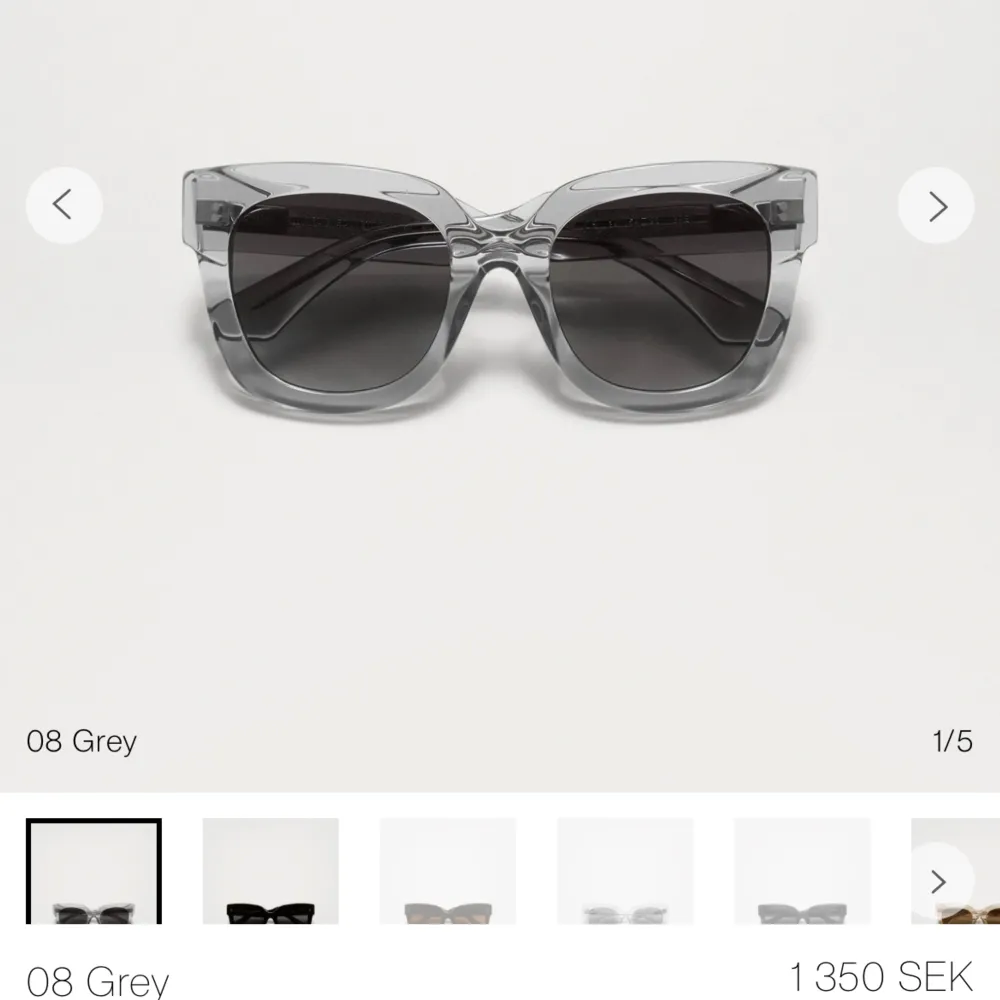The width and height of the screenshot is (1000, 1000).
Task: Go to the next product image
Action: (x=936, y=205)
